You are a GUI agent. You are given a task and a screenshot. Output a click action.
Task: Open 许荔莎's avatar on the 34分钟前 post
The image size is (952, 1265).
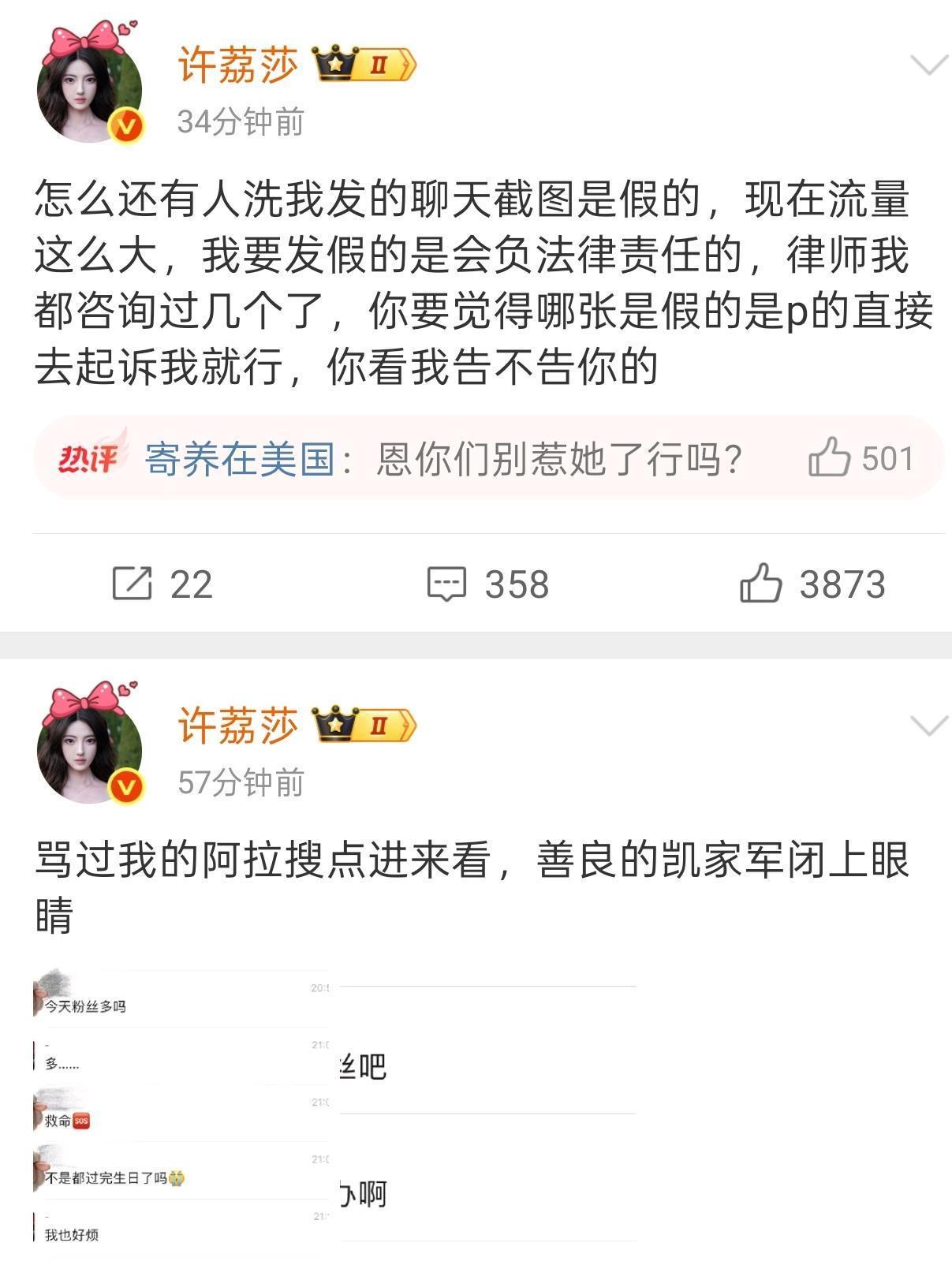click(x=90, y=87)
